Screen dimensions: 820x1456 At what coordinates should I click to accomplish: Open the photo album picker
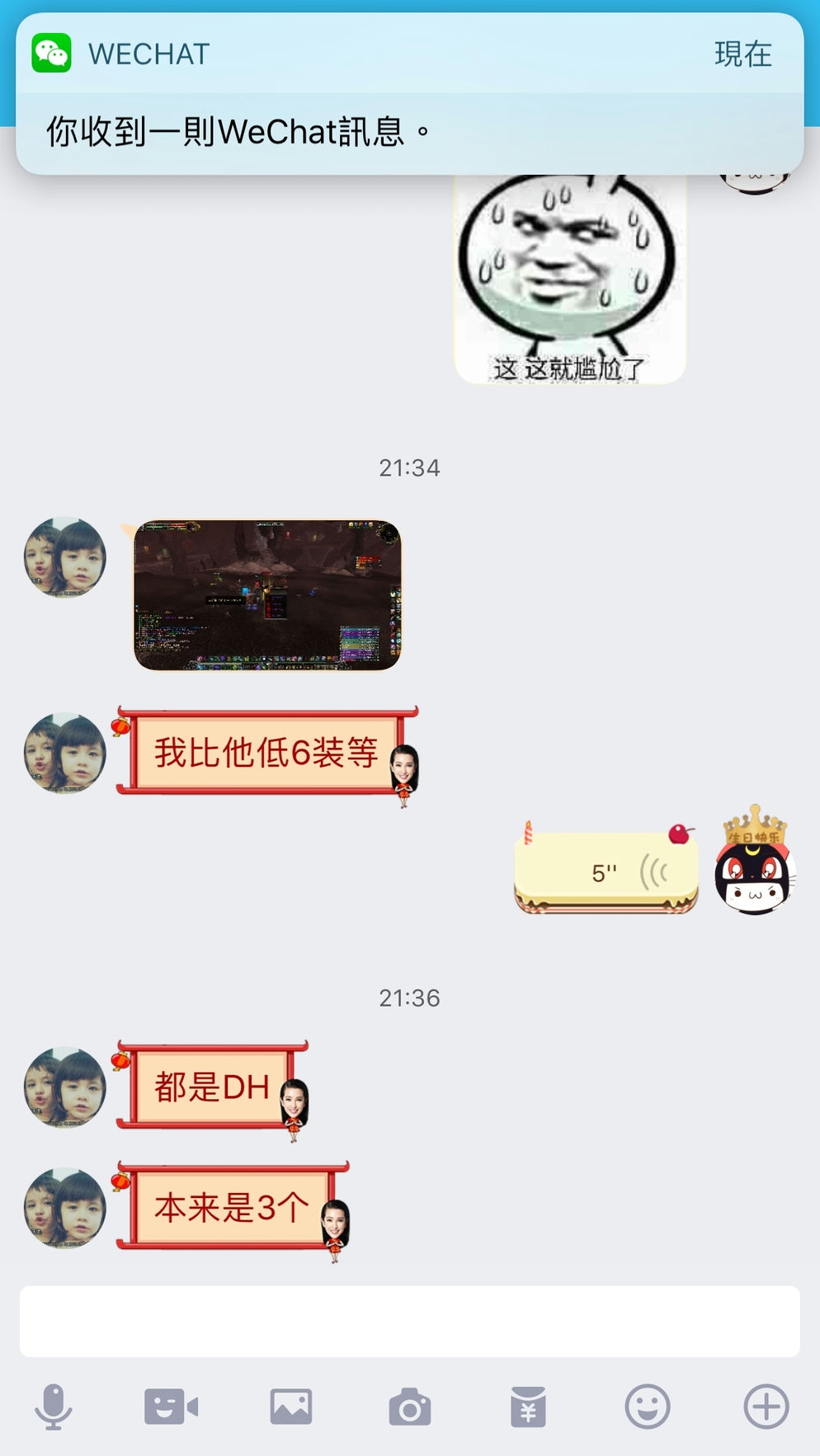pyautogui.click(x=290, y=1407)
